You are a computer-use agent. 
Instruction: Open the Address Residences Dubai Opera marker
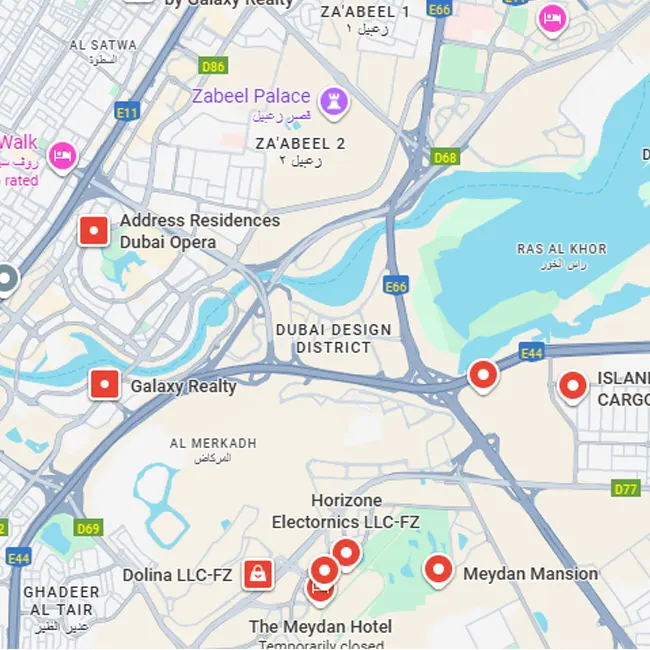click(x=94, y=232)
